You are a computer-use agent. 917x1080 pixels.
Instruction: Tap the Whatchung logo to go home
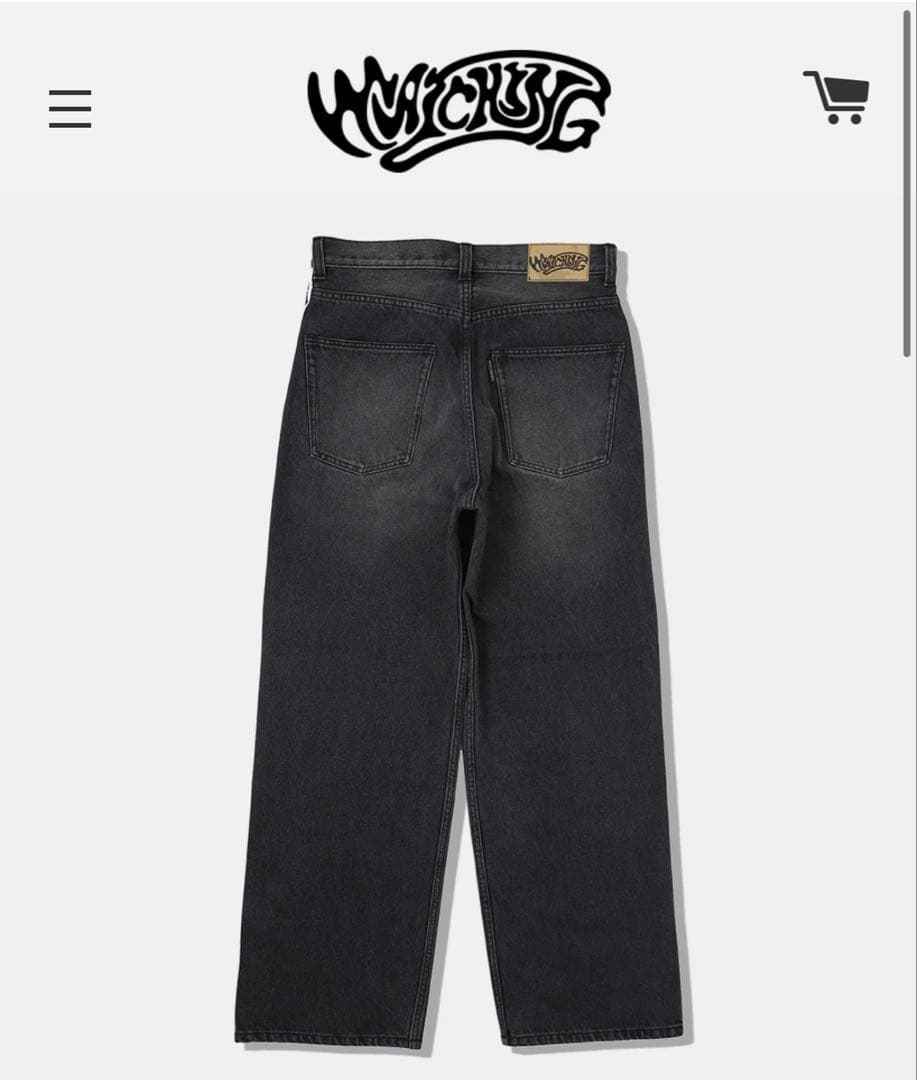click(x=458, y=109)
